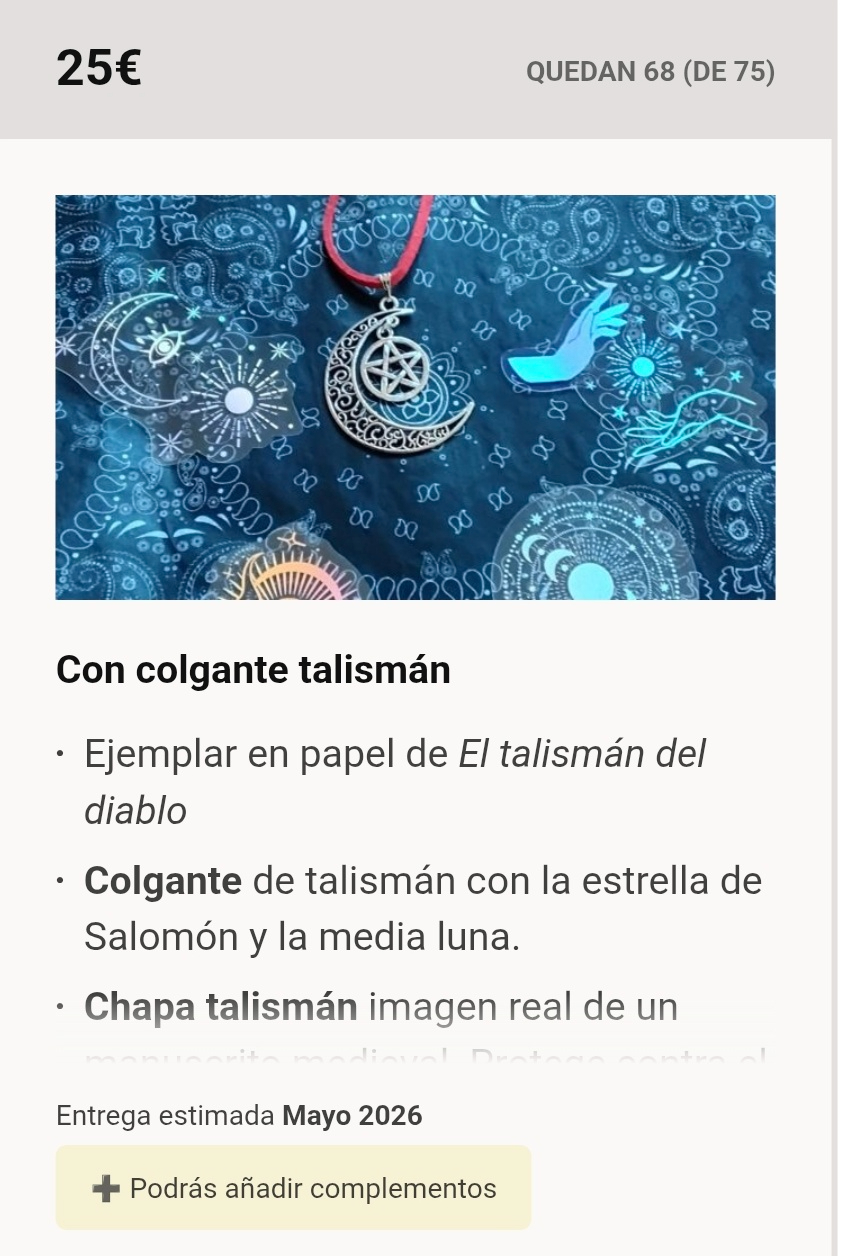Select the 25€ Con colgante talismán reward
This screenshot has height=1256, width=852.
[253, 669]
